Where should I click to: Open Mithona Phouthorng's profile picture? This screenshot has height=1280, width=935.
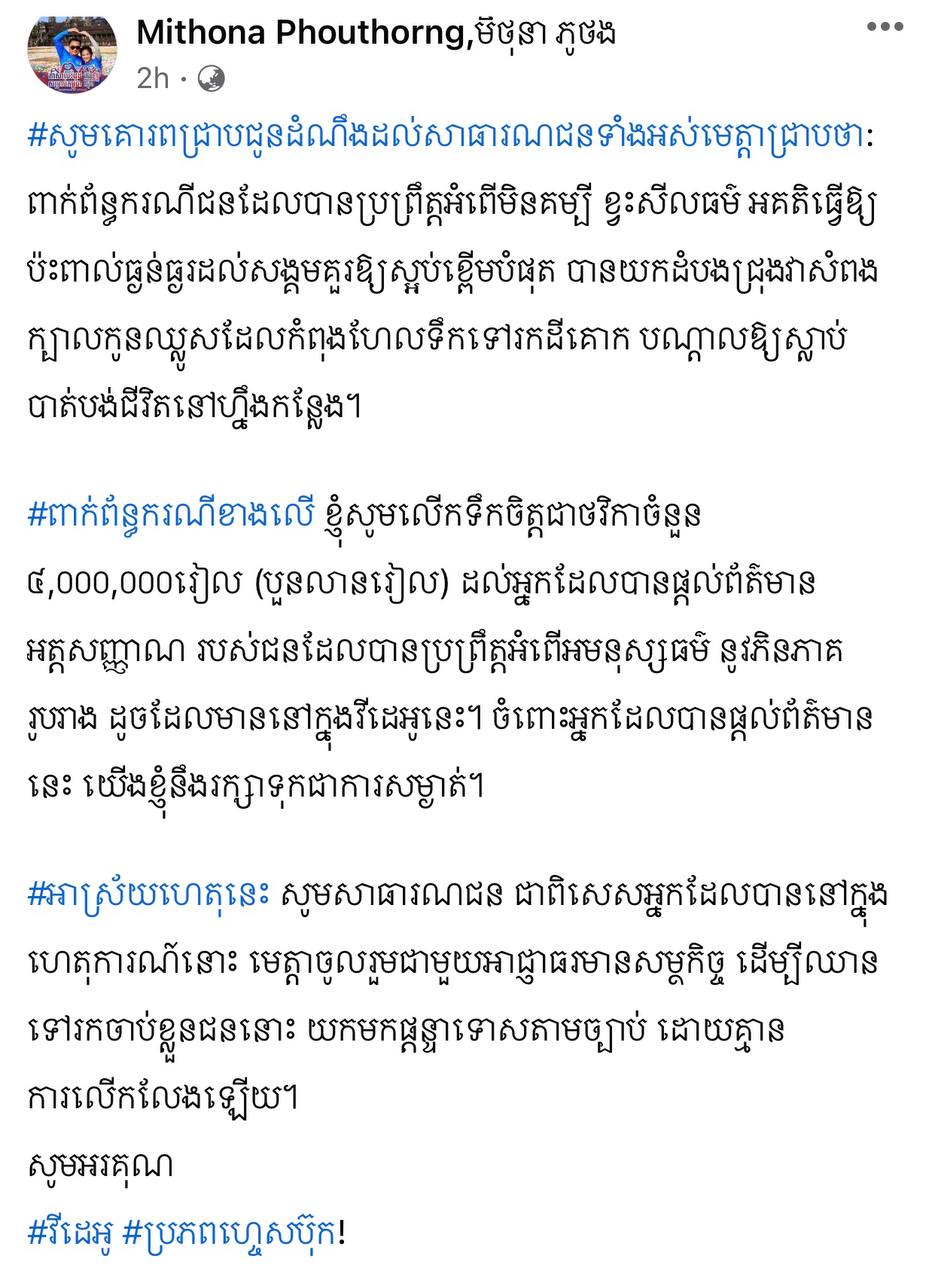(x=71, y=53)
